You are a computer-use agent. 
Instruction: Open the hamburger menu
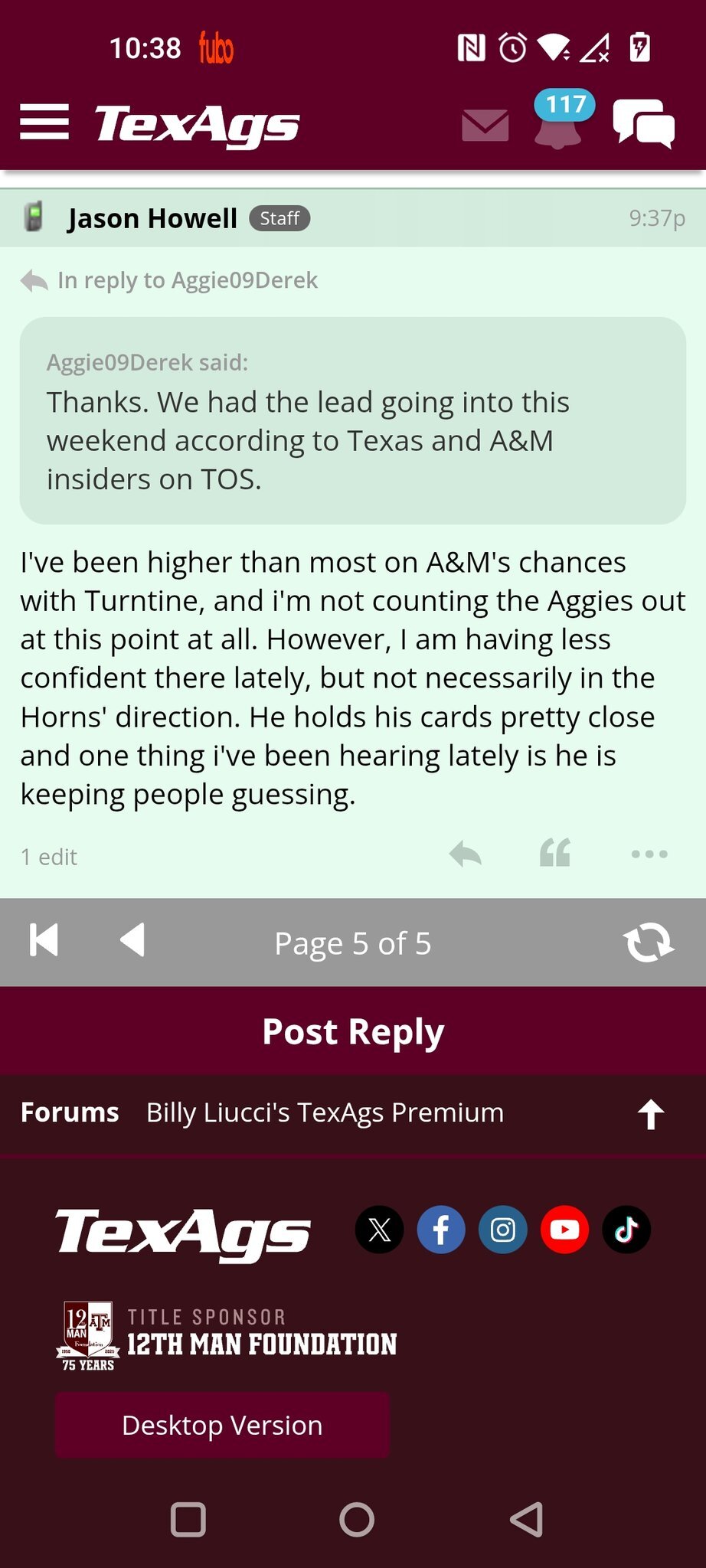pyautogui.click(x=44, y=122)
